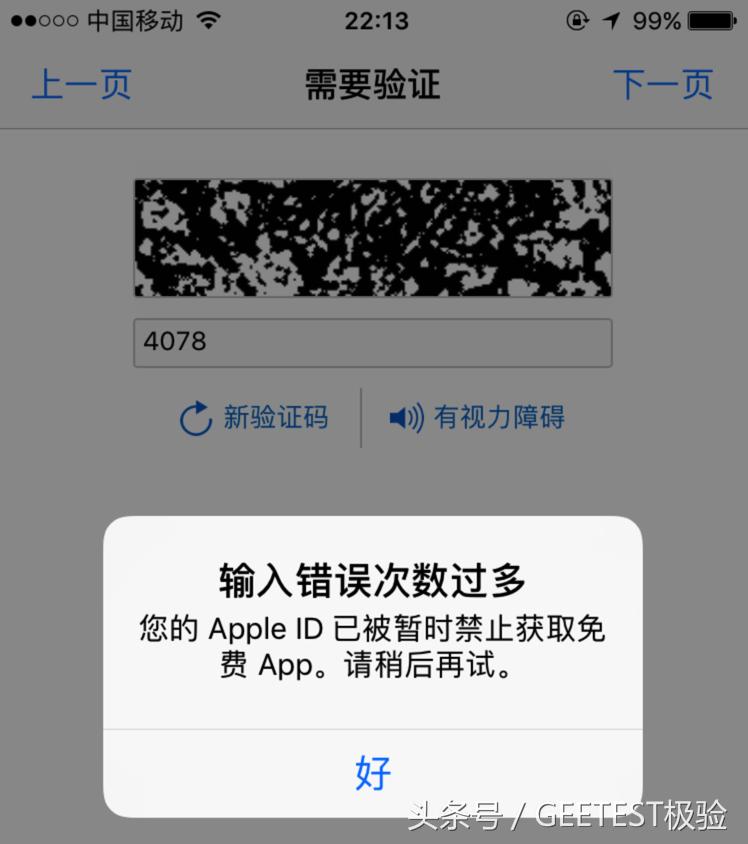Tap the black-and-white captcha image
The image size is (748, 844).
click(373, 237)
